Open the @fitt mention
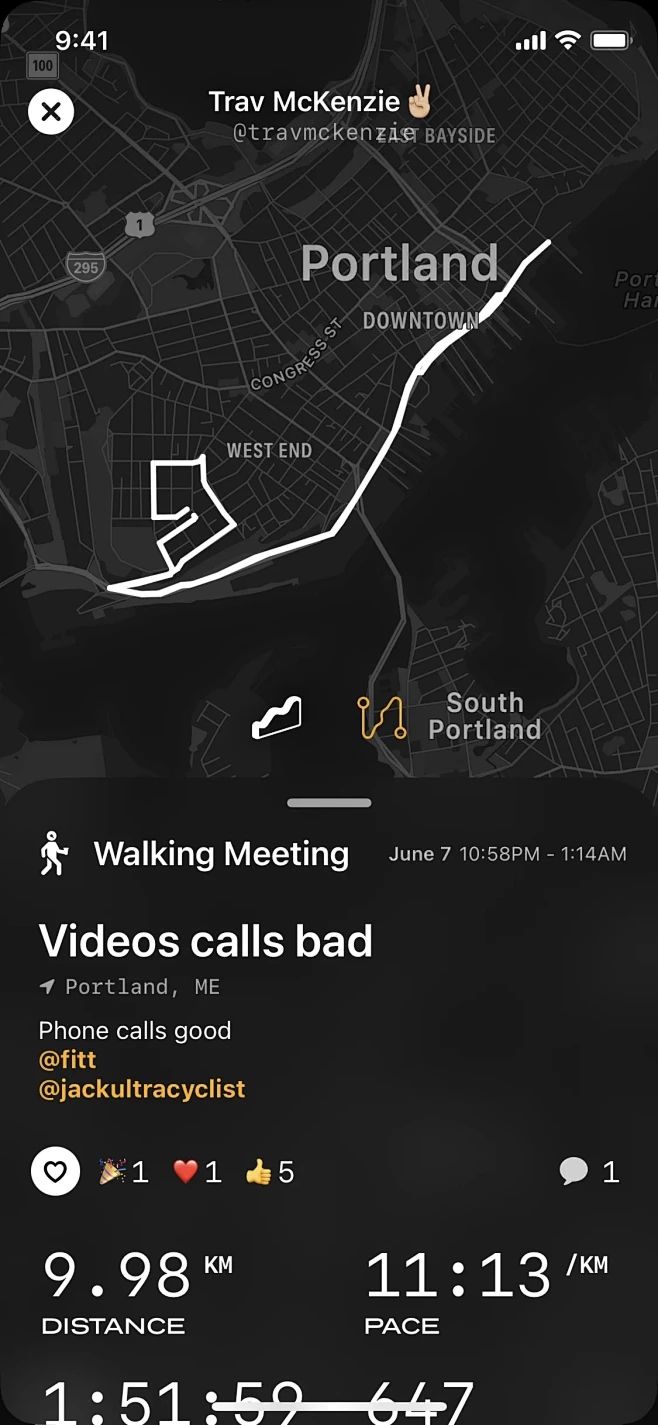Screen dimensions: 658x1425 coord(67,1059)
